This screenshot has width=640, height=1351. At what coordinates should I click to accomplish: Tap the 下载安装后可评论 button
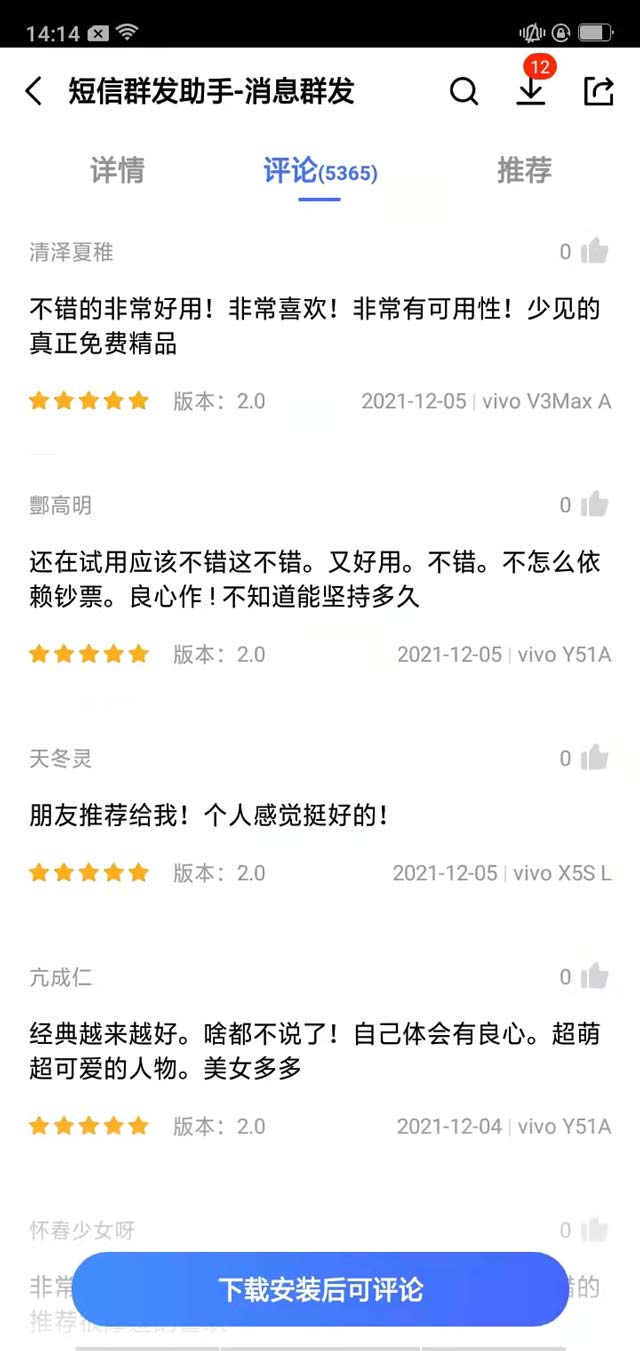click(320, 1289)
